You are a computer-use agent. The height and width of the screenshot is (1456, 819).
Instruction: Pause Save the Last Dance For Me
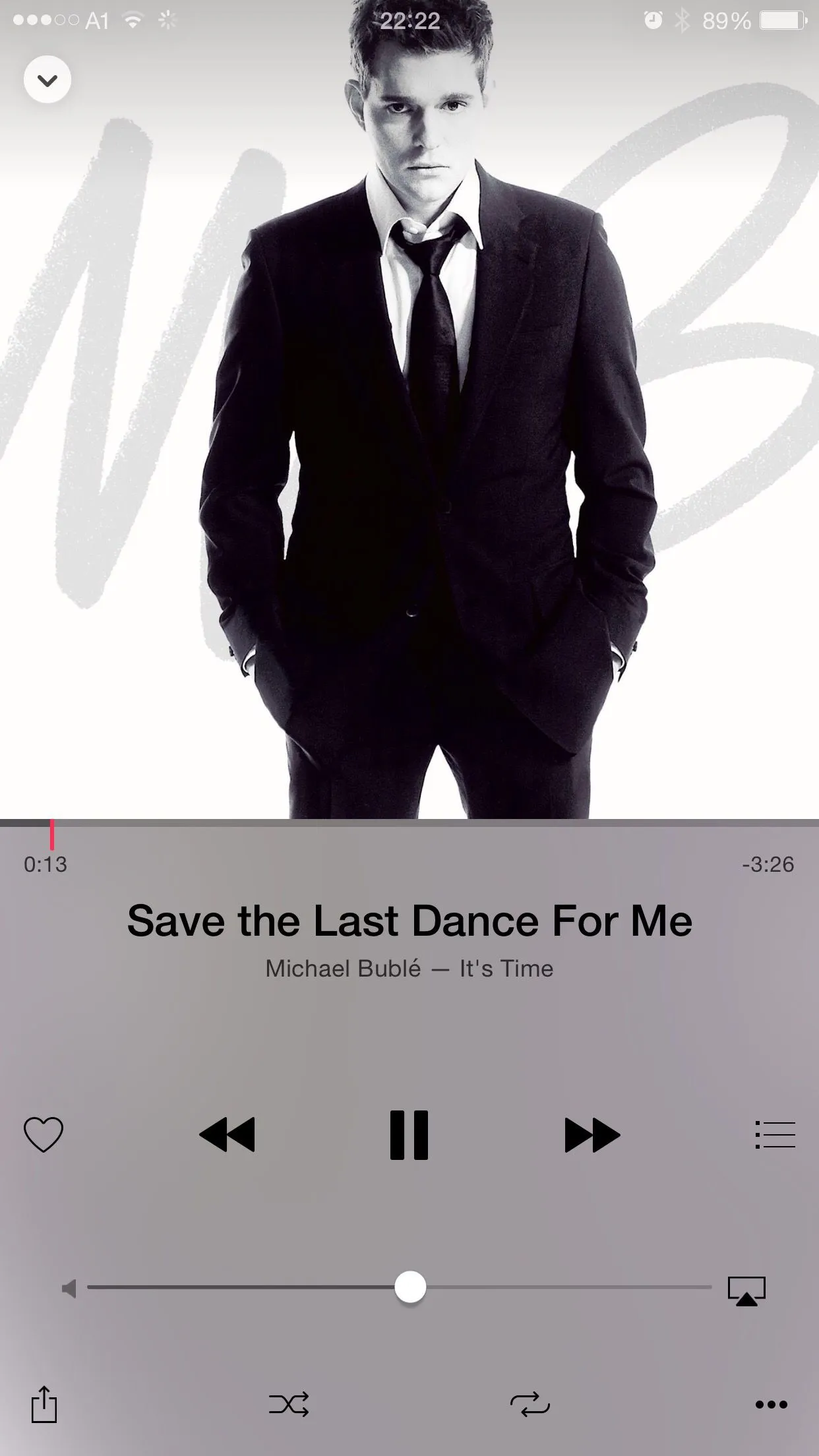(x=409, y=1134)
